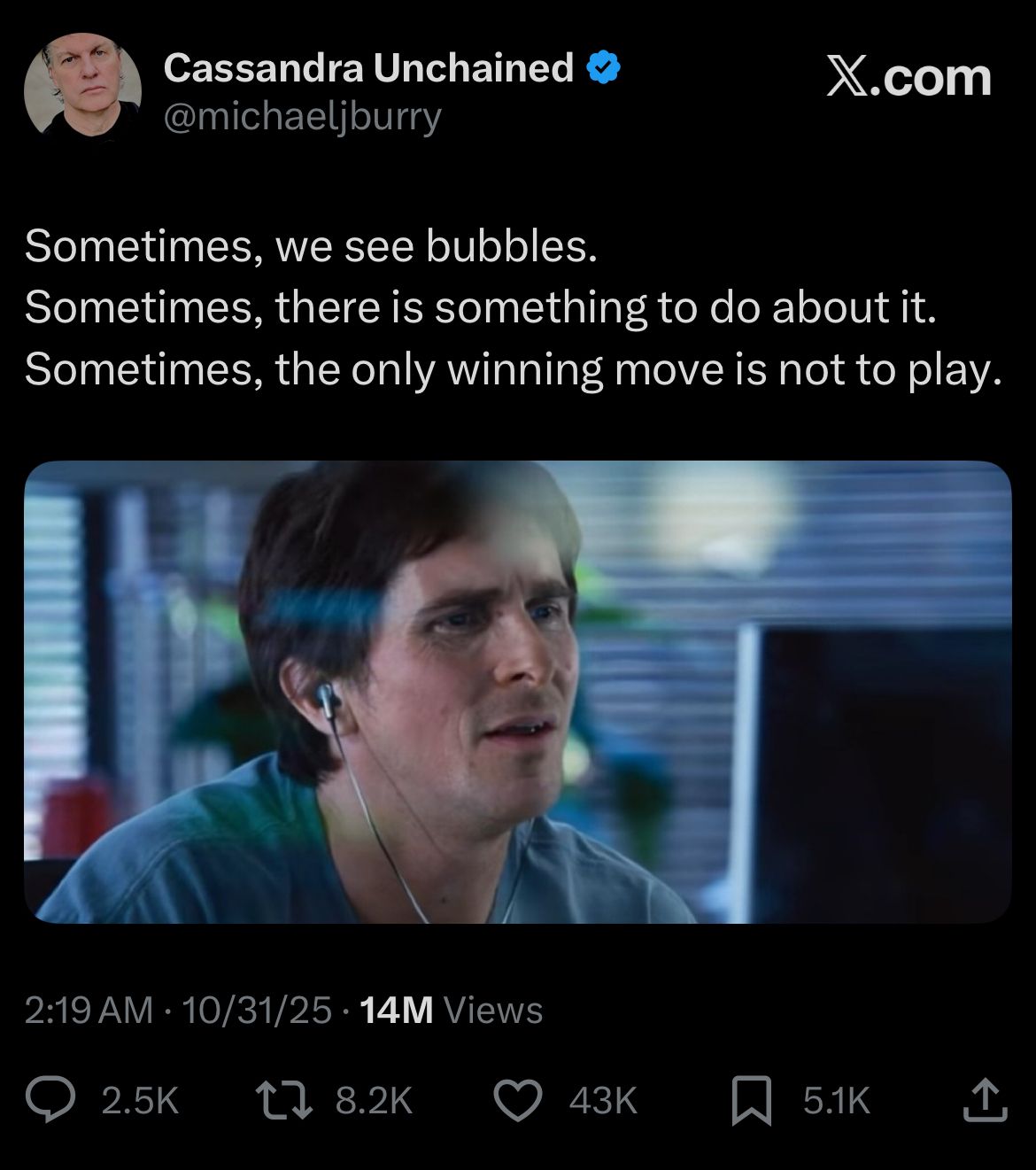Open the @michaeljburry profile from the name
The image size is (1036, 1170).
[367, 68]
